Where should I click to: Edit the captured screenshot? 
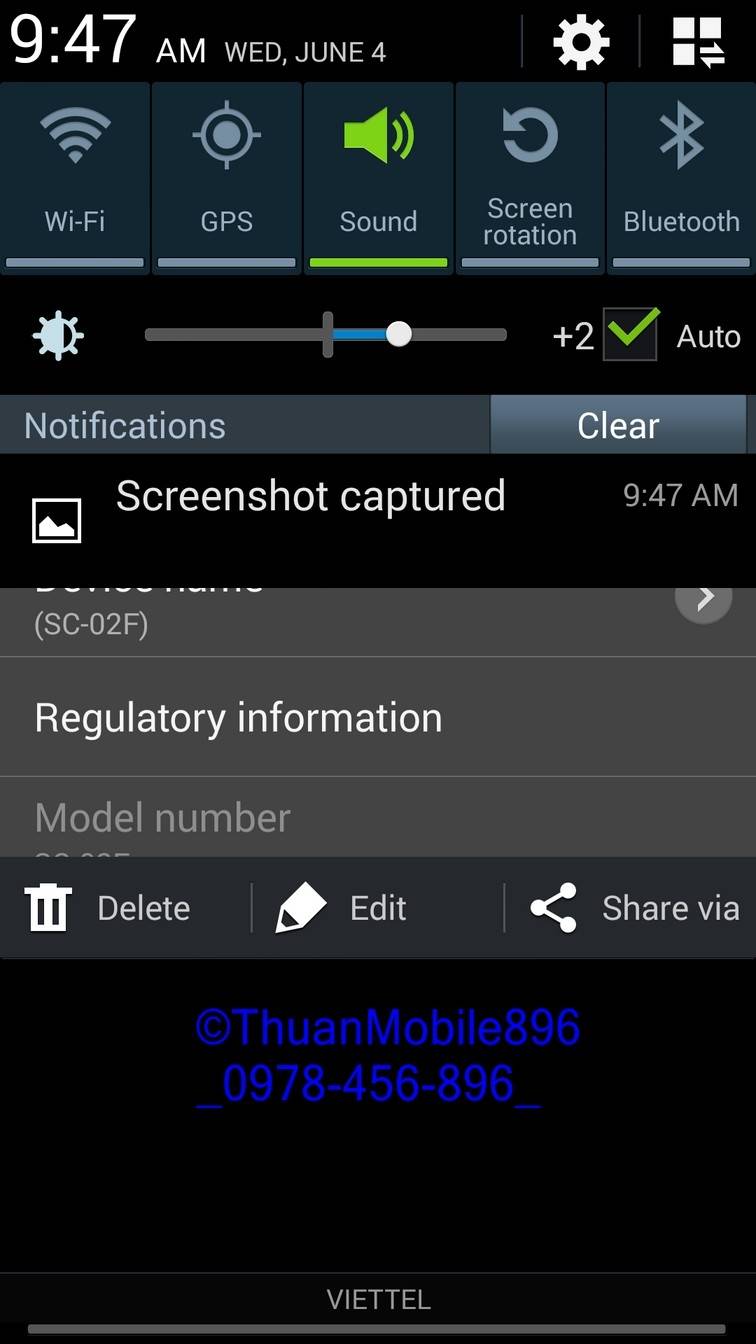pos(342,908)
